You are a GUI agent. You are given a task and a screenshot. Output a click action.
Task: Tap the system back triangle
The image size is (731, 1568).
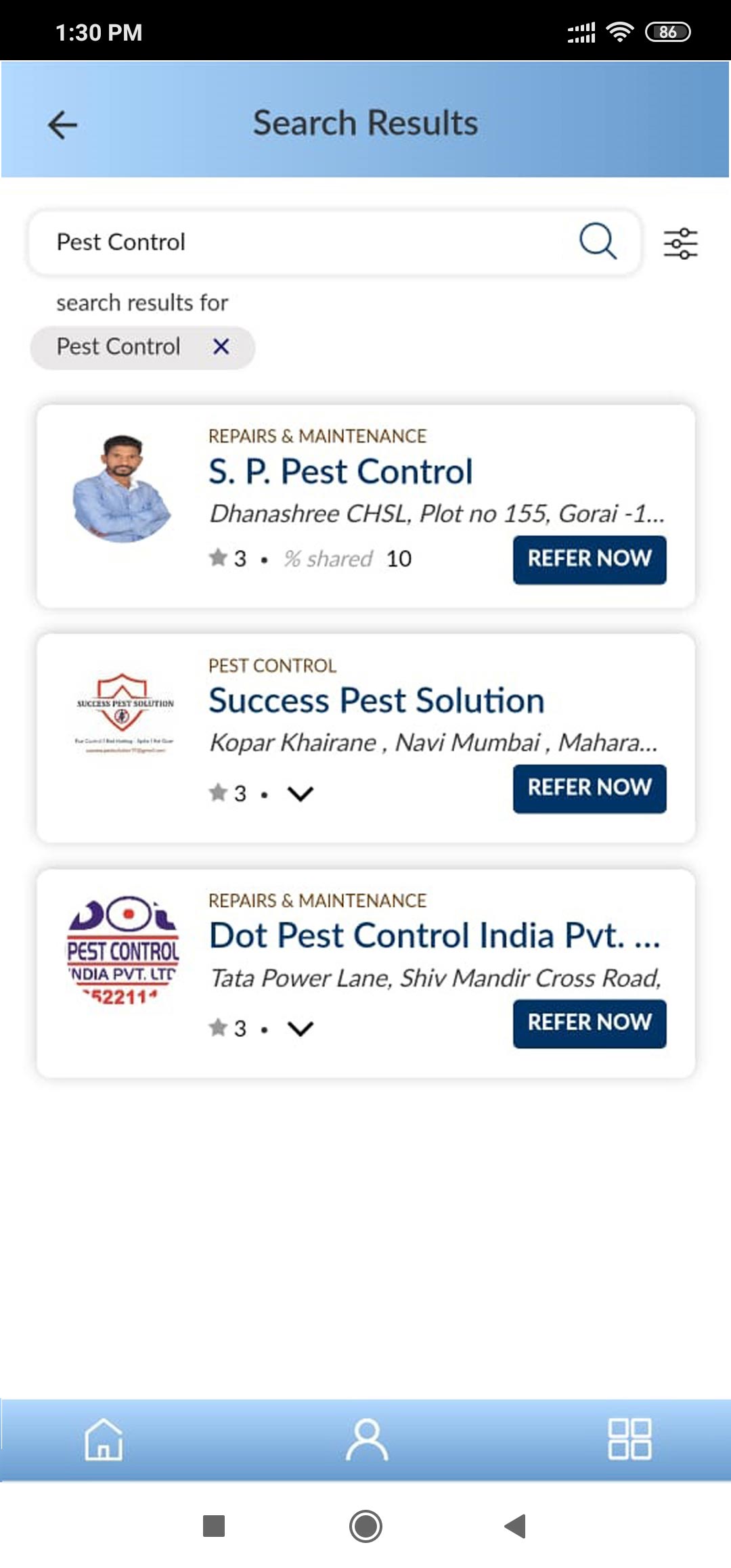point(516,1526)
